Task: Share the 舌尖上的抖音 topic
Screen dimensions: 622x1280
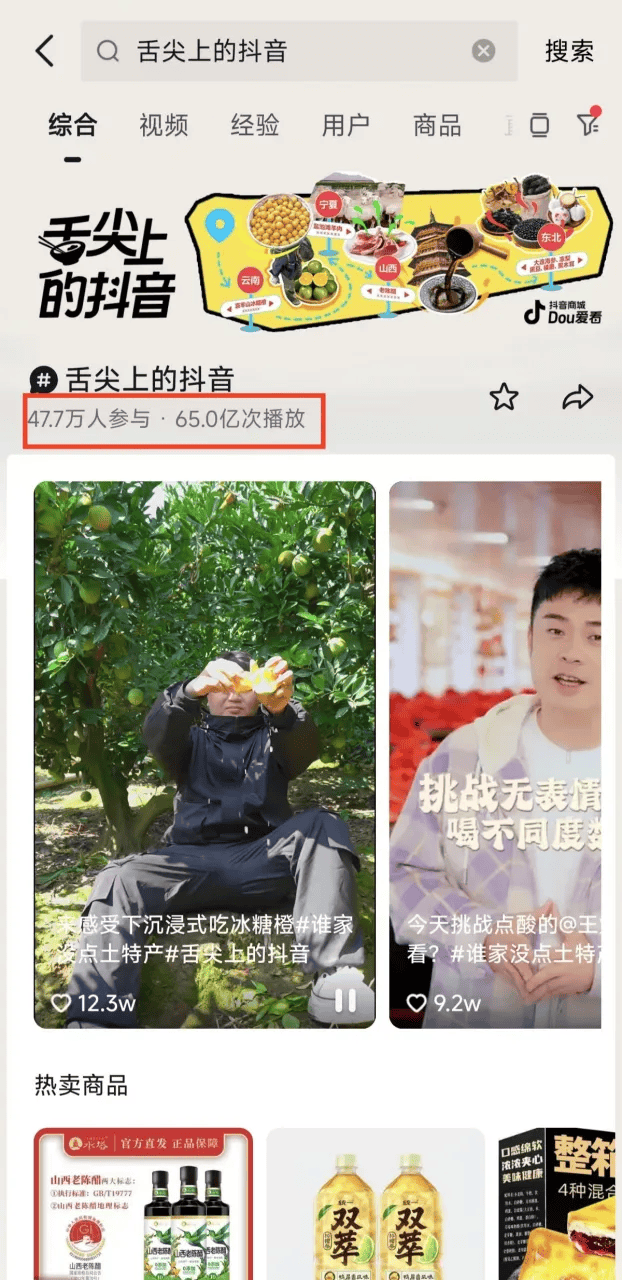Action: click(578, 397)
